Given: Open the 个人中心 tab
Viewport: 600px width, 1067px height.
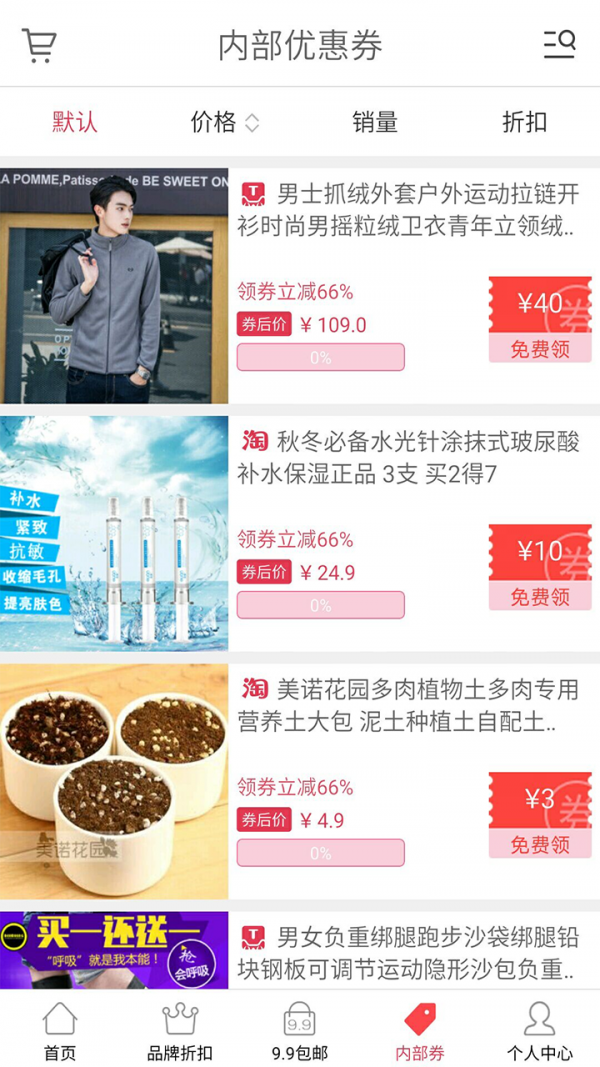Looking at the screenshot, I should [540, 1030].
